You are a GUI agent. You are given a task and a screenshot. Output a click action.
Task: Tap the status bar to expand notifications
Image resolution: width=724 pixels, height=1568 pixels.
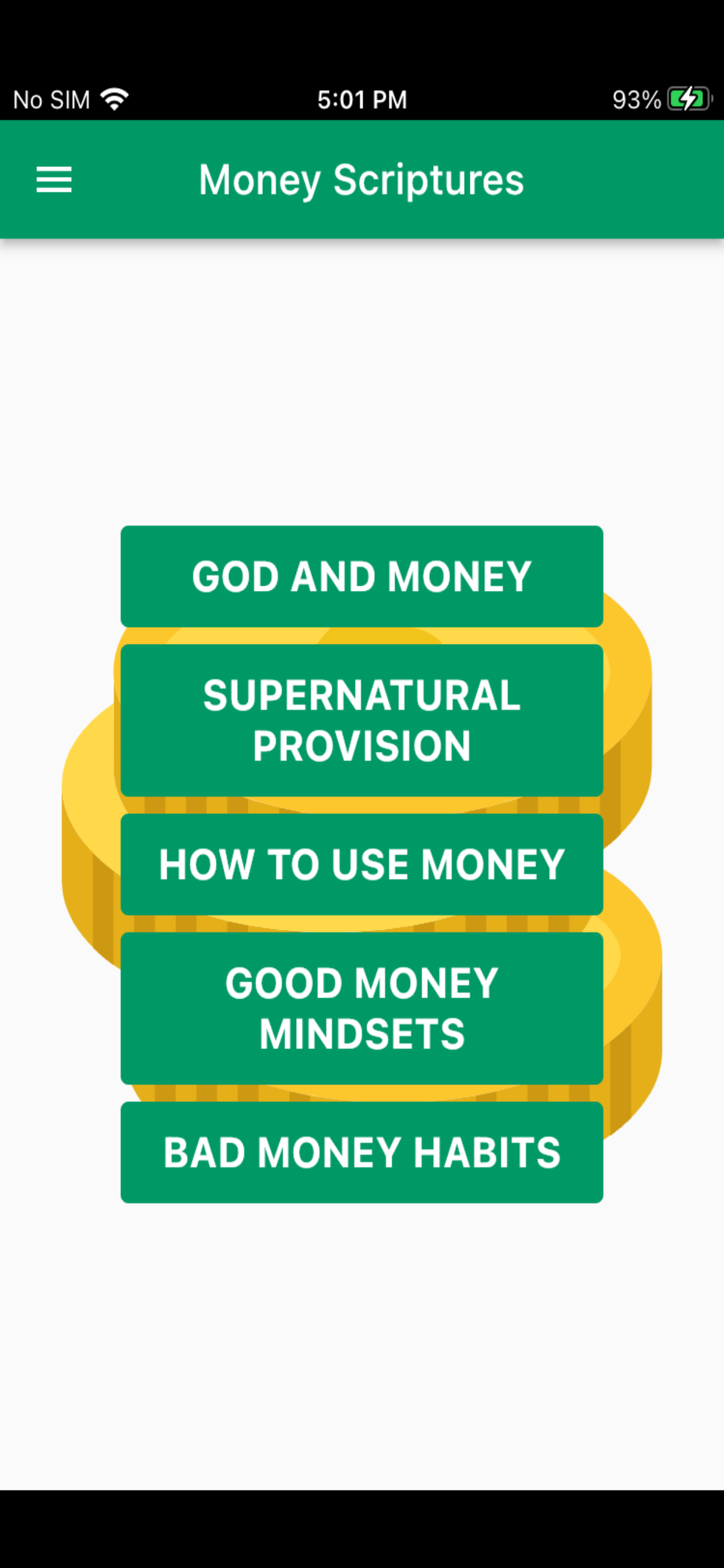361,99
